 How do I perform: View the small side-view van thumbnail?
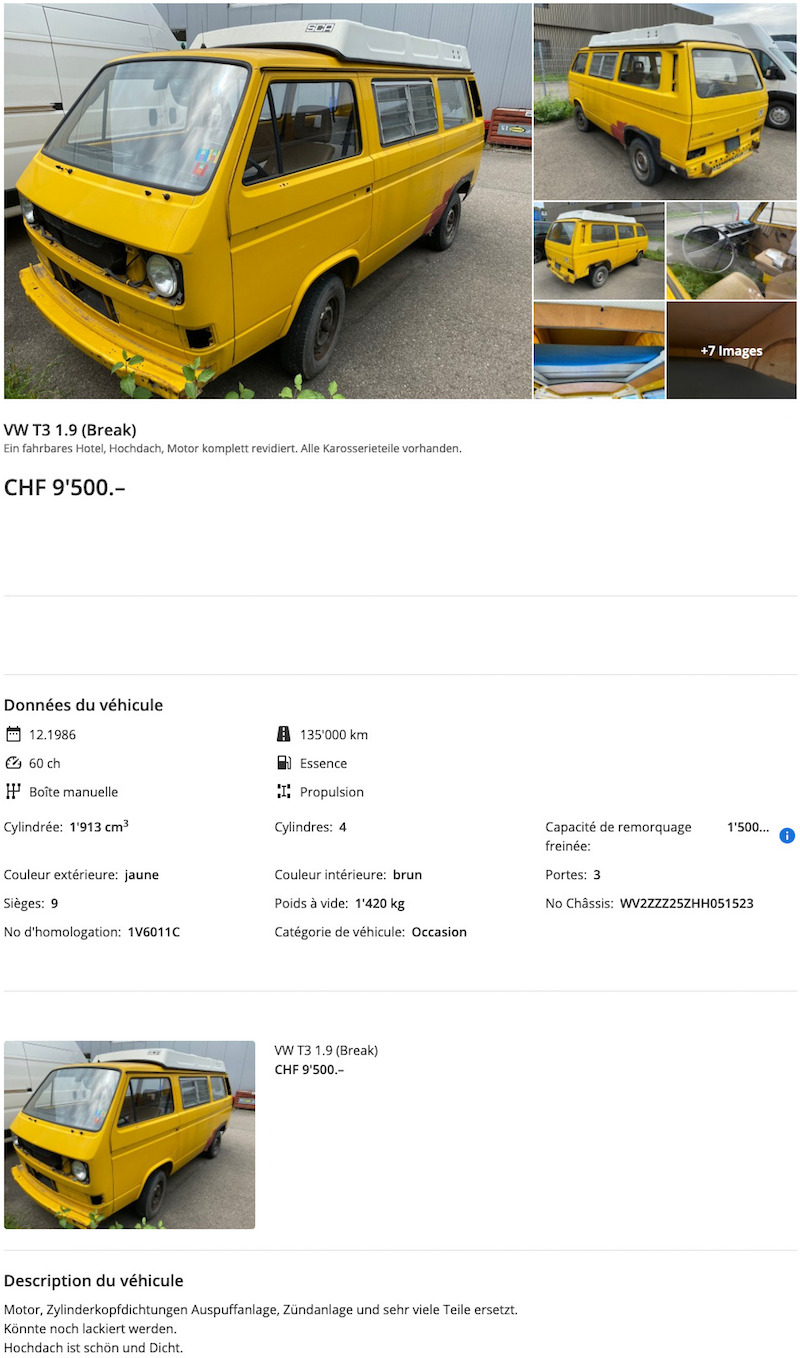tap(599, 251)
